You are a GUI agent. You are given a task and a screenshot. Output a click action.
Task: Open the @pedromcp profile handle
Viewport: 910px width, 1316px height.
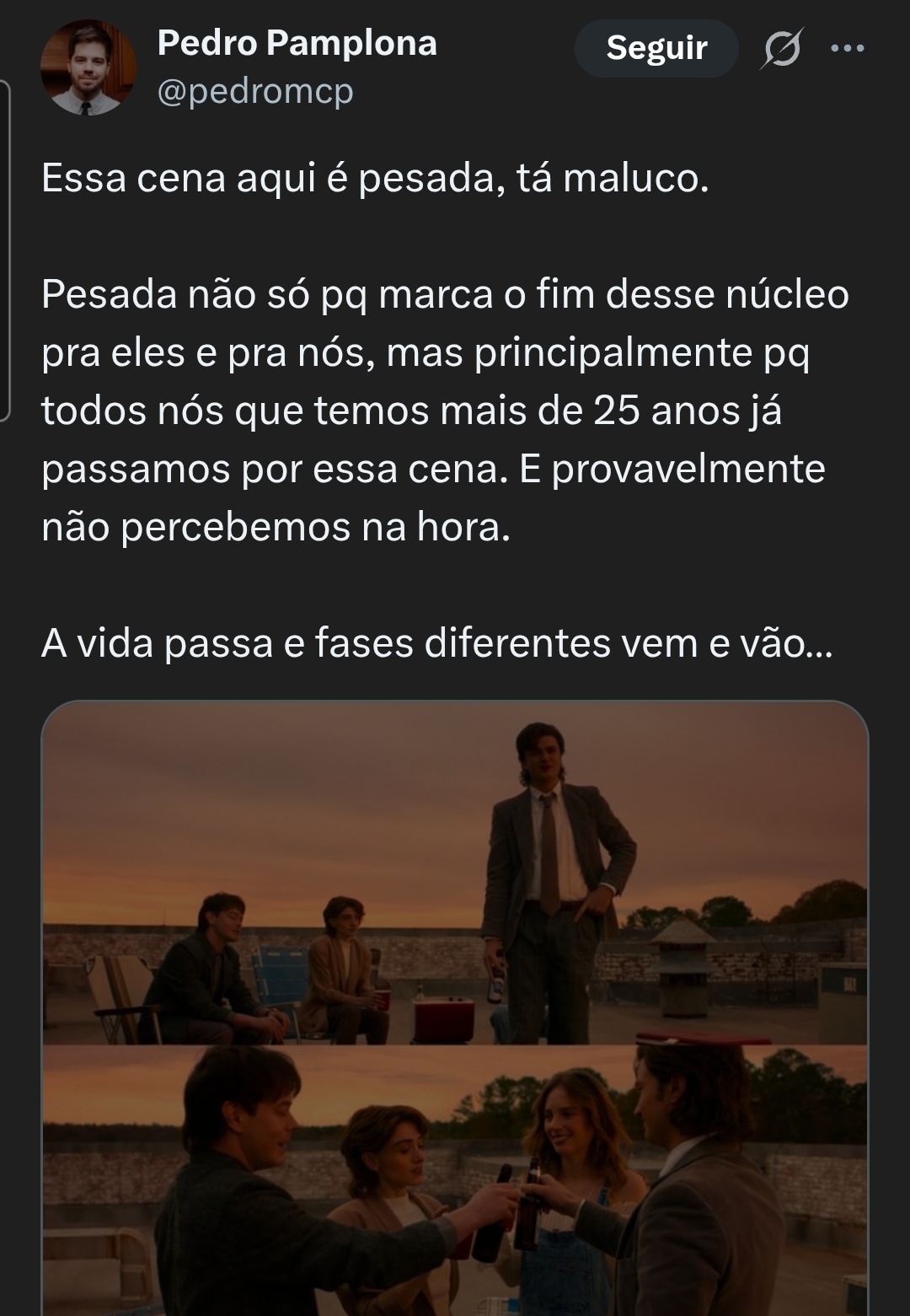[x=255, y=91]
